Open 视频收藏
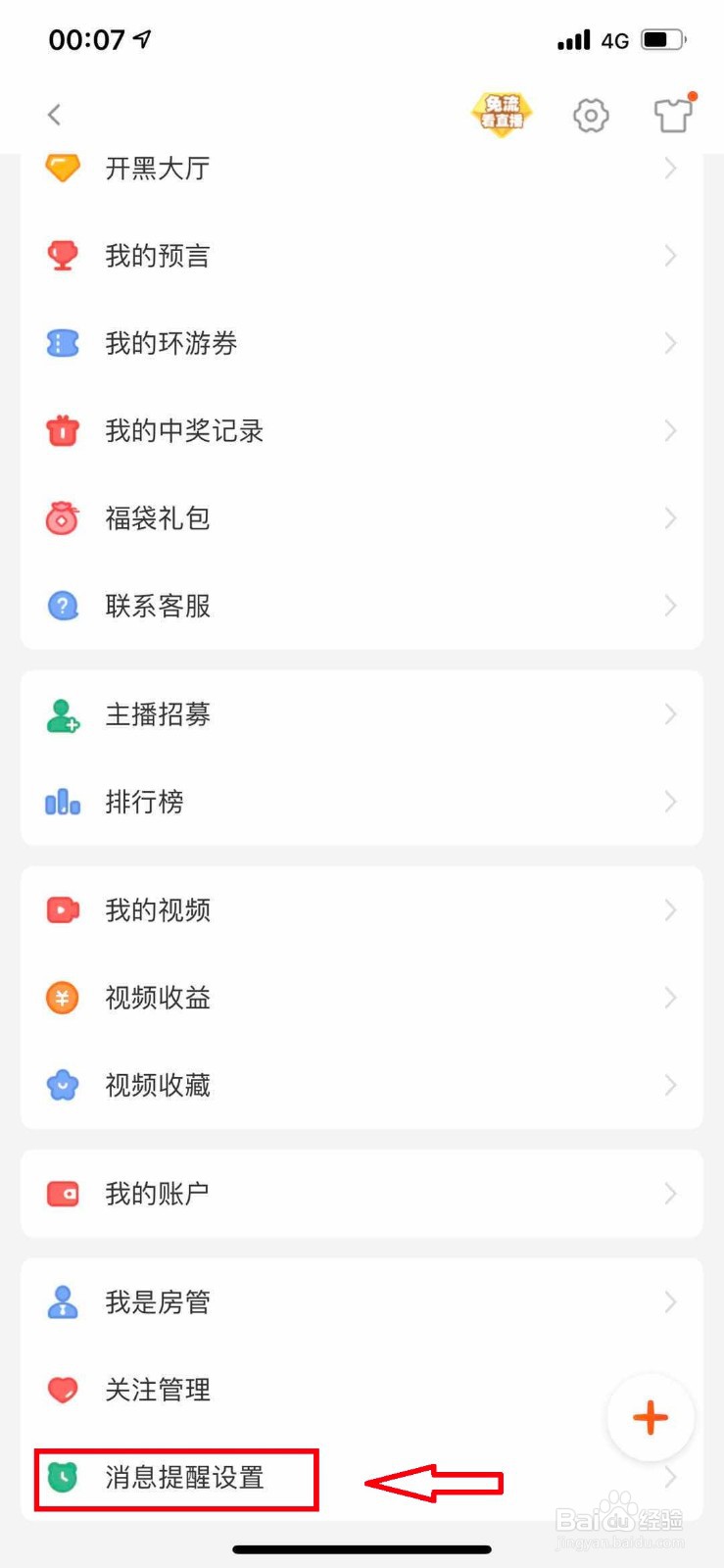The image size is (724, 1568). 362,1085
